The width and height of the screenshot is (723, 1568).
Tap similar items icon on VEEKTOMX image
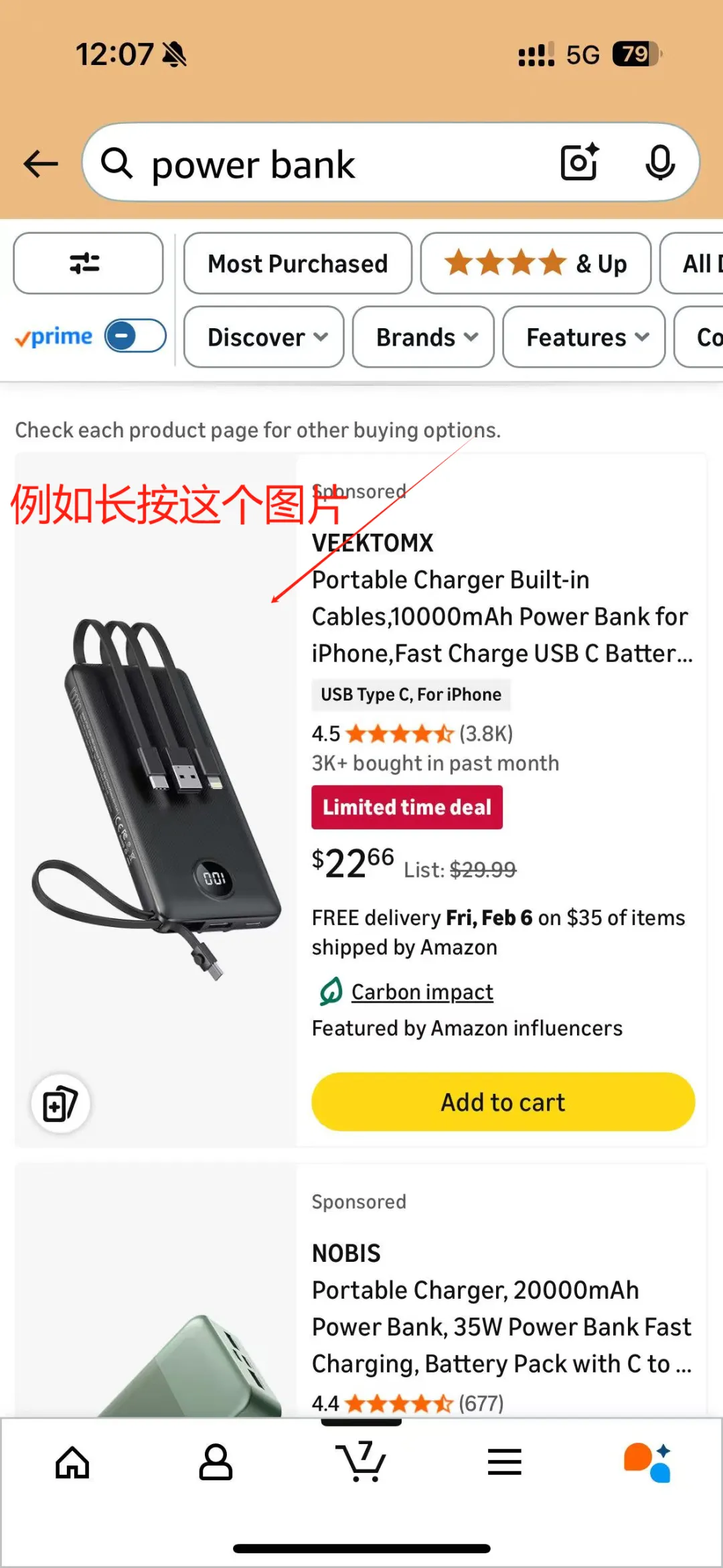coord(61,1103)
